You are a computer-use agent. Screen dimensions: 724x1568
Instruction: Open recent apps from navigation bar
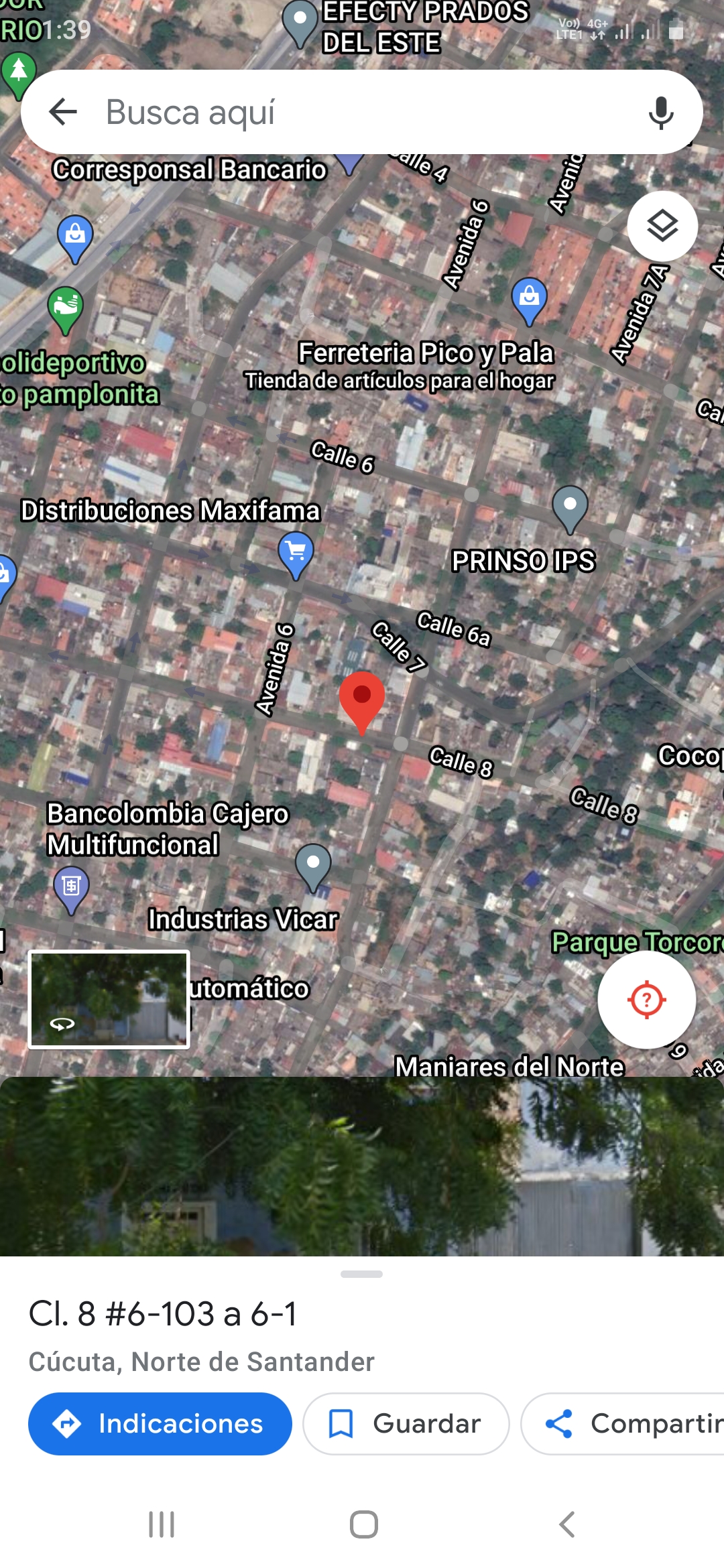162,1524
